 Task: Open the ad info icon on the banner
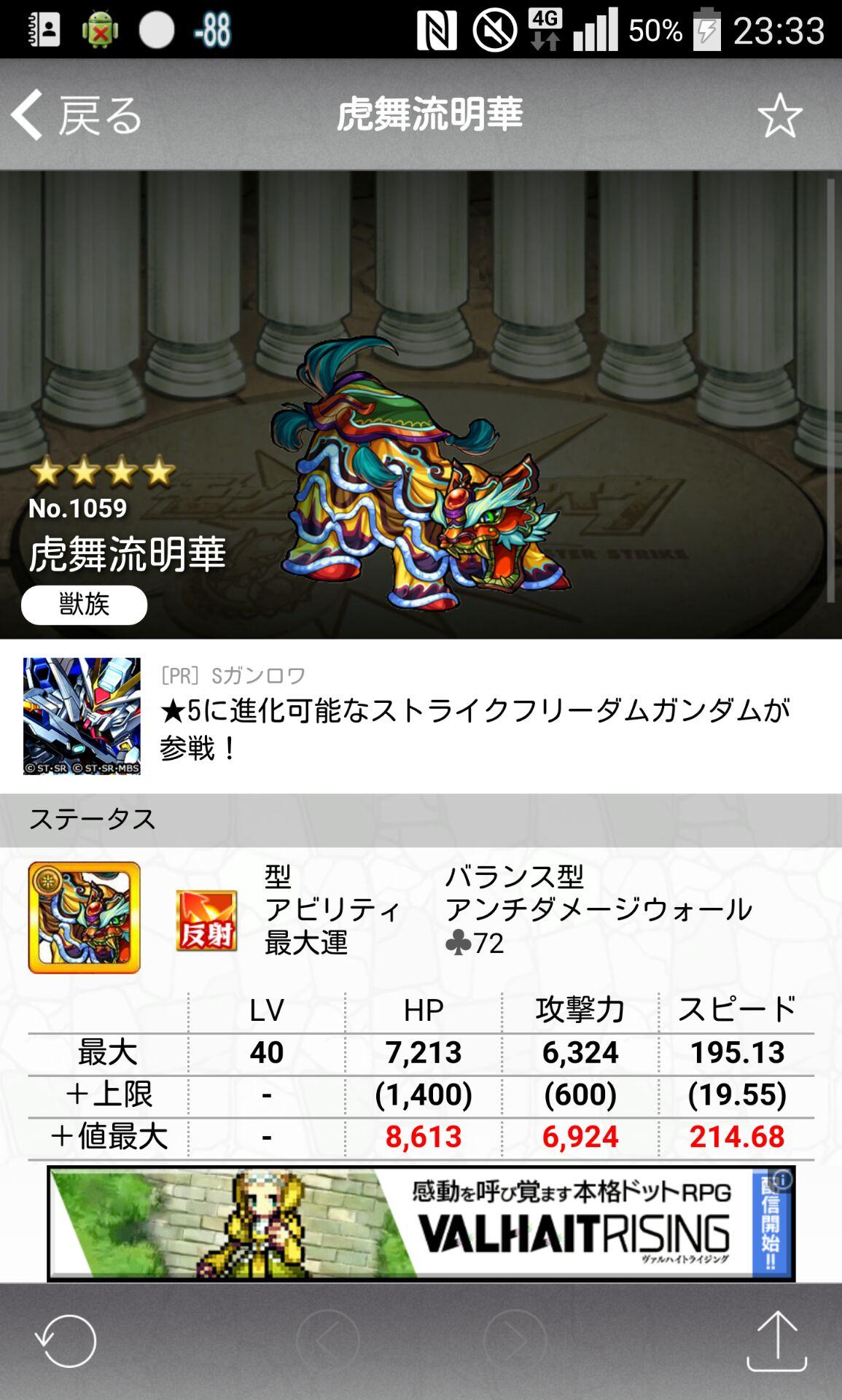pyautogui.click(x=782, y=1179)
